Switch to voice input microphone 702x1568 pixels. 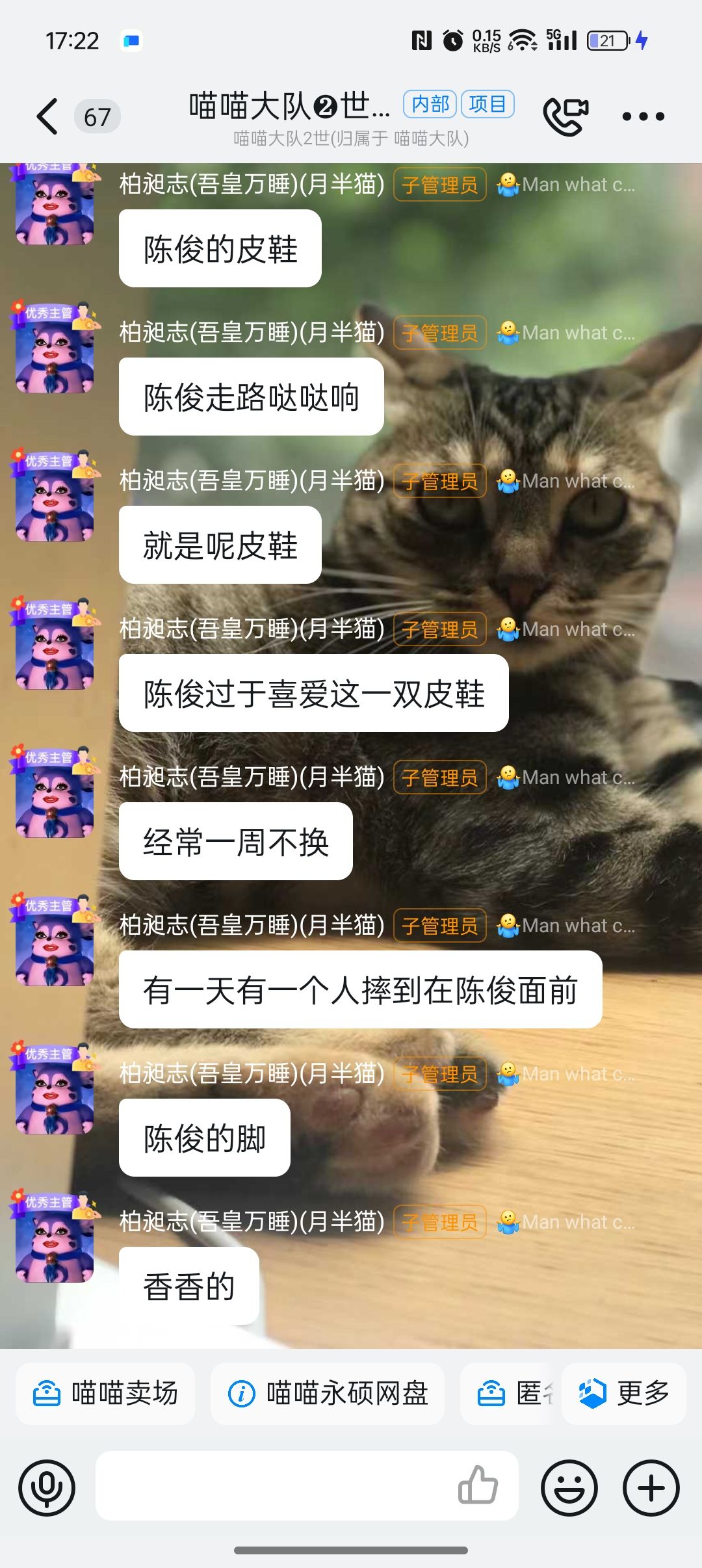[x=47, y=1487]
